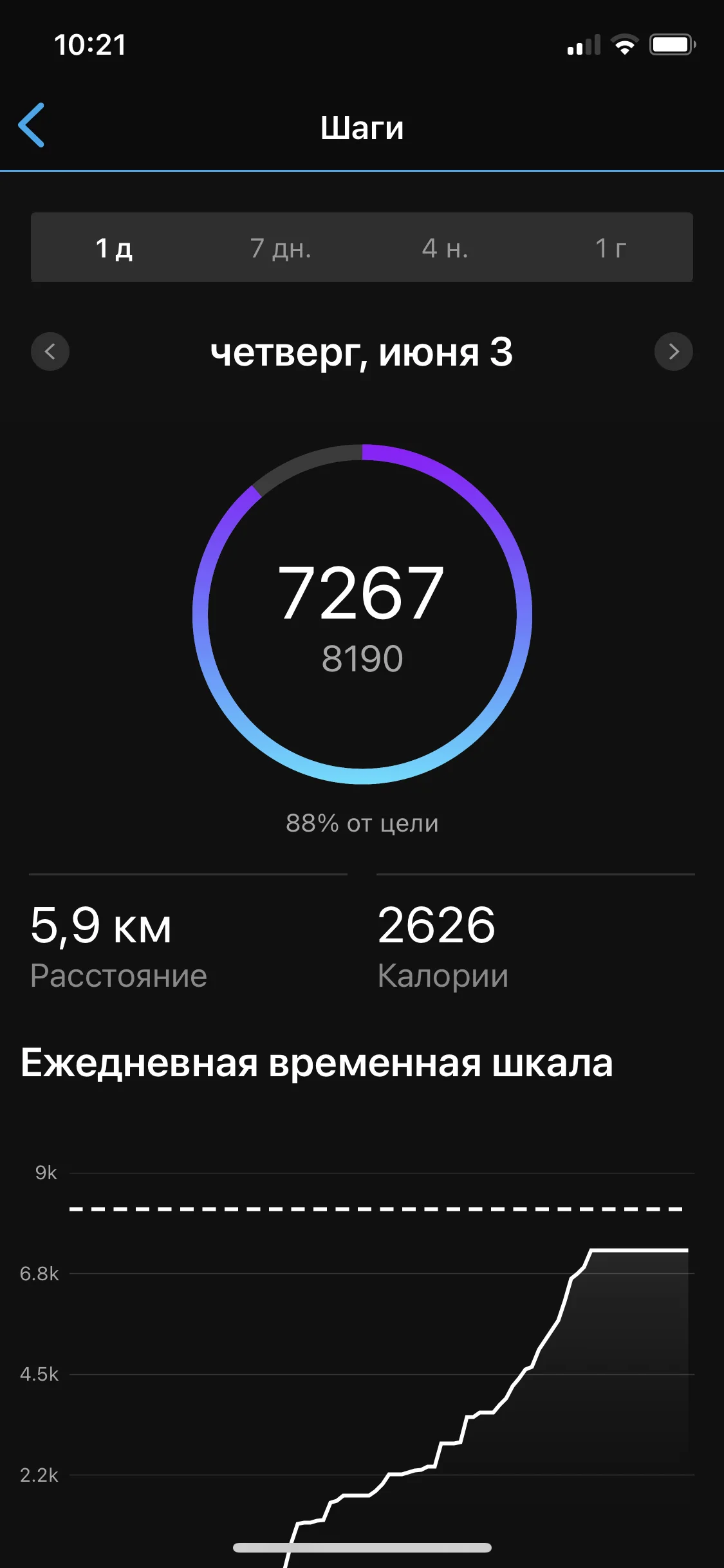The image size is (724, 1568).
Task: Go back from the Шаги screen
Action: [32, 126]
